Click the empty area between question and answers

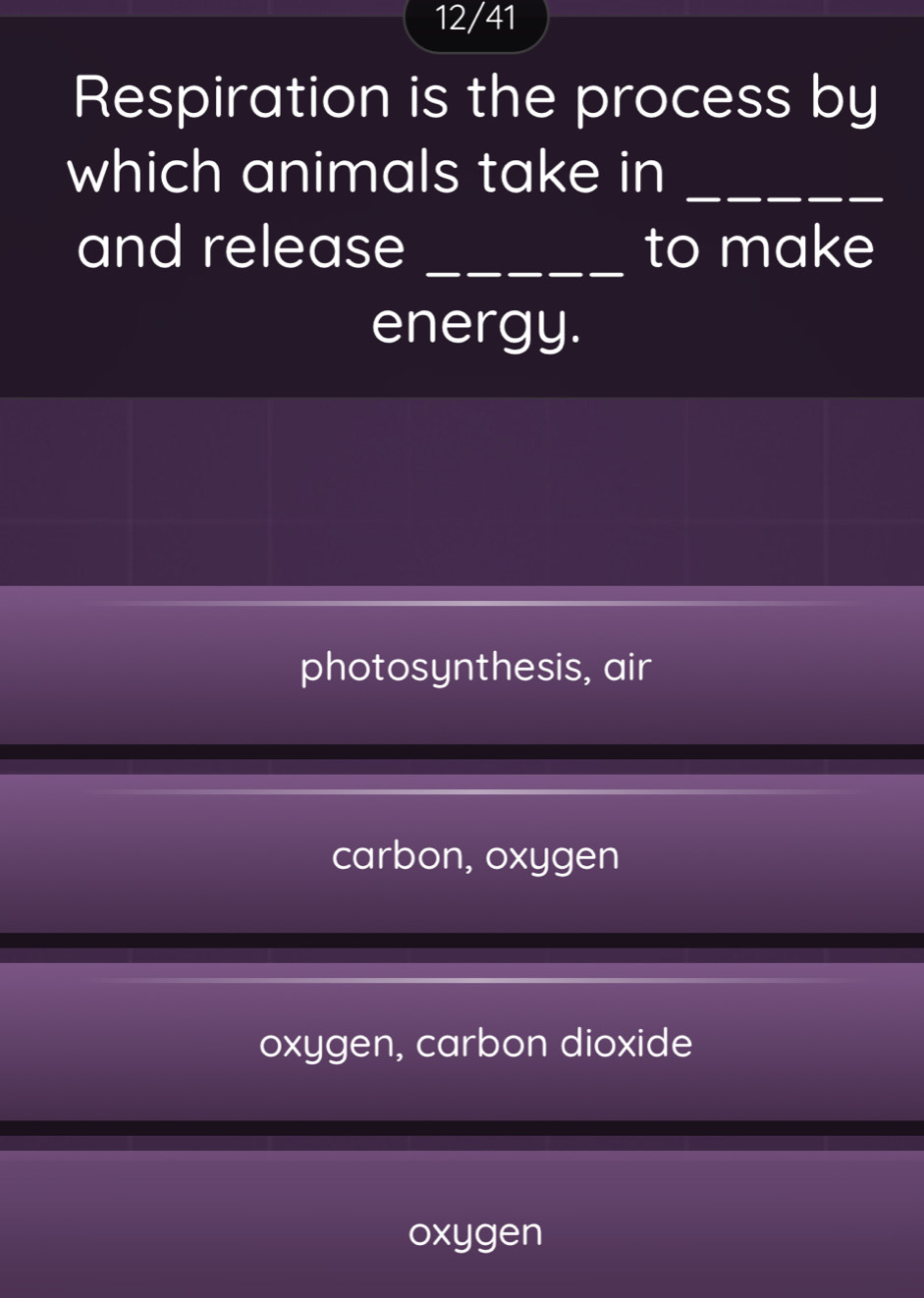pyautogui.click(x=462, y=491)
